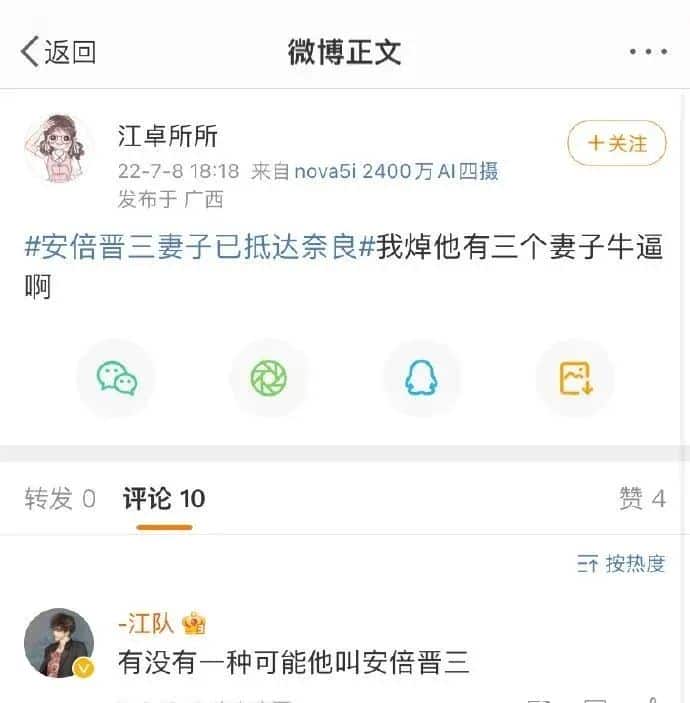Share to WeChat Moments via the shutter icon

[268, 378]
